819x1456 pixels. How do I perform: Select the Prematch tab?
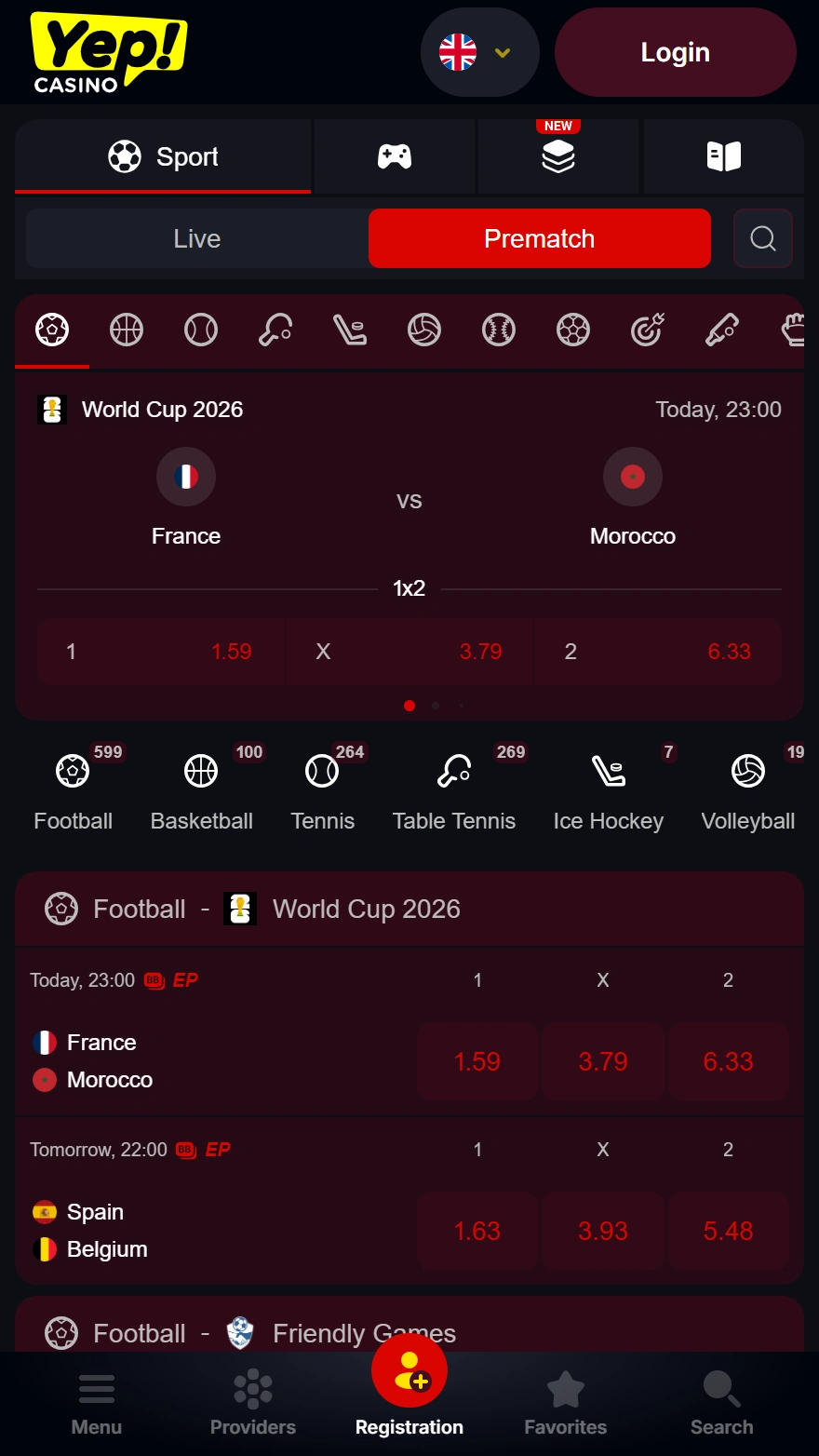pyautogui.click(x=540, y=238)
